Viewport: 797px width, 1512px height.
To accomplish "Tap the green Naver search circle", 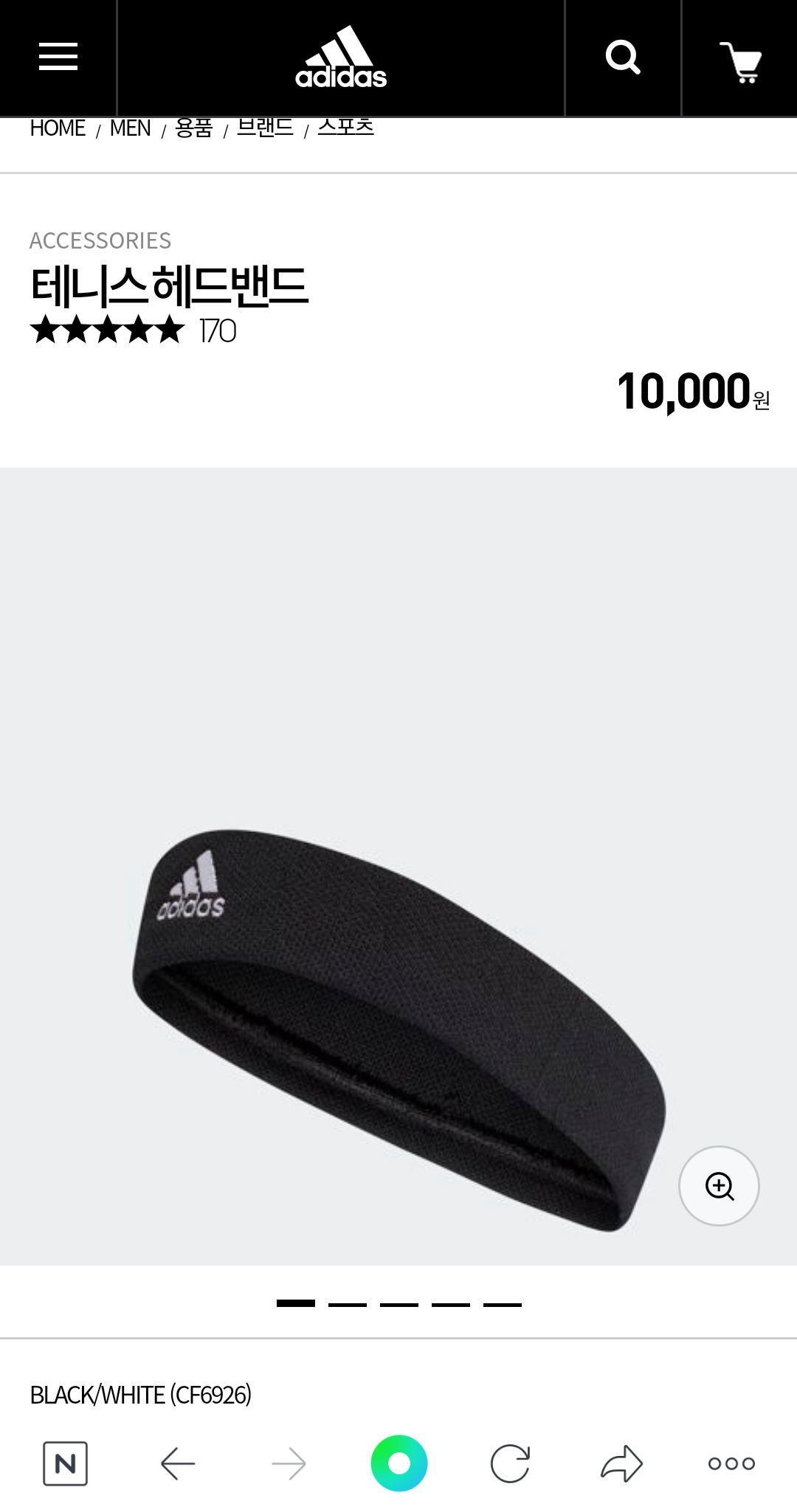I will point(399,1463).
